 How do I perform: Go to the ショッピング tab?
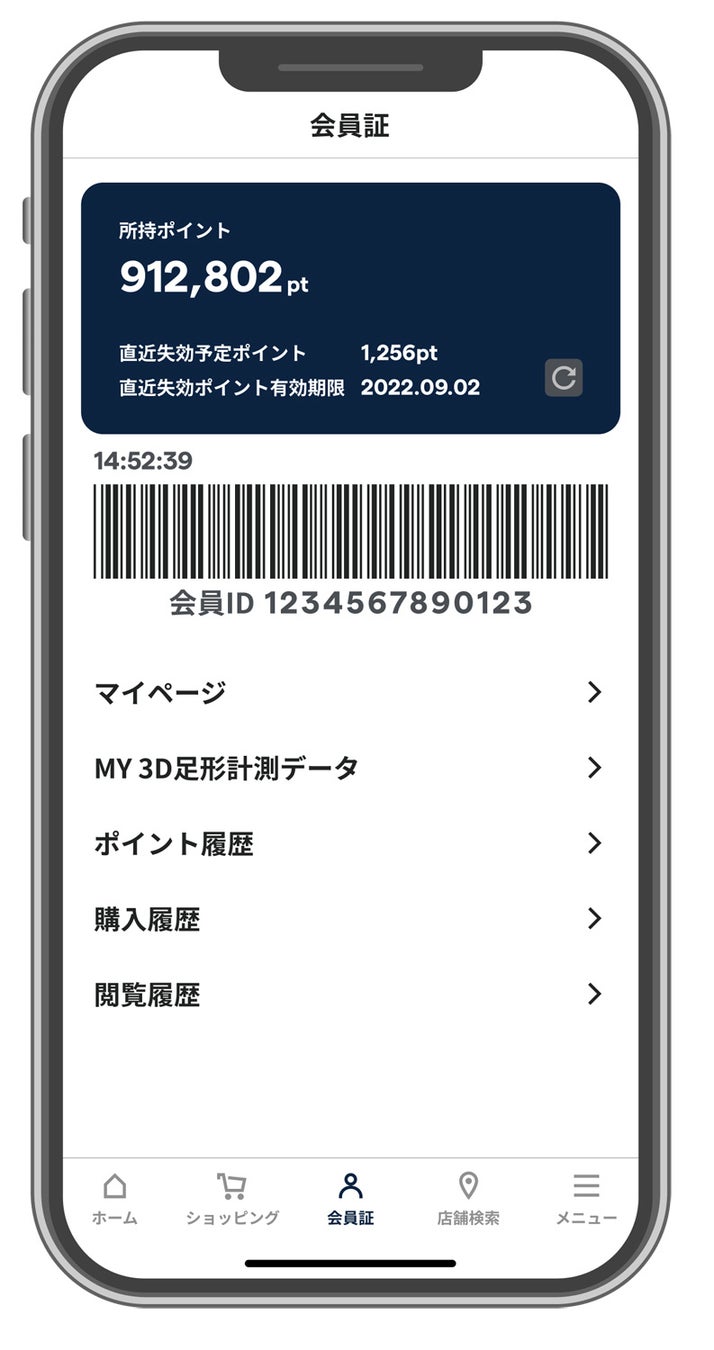(232, 1199)
